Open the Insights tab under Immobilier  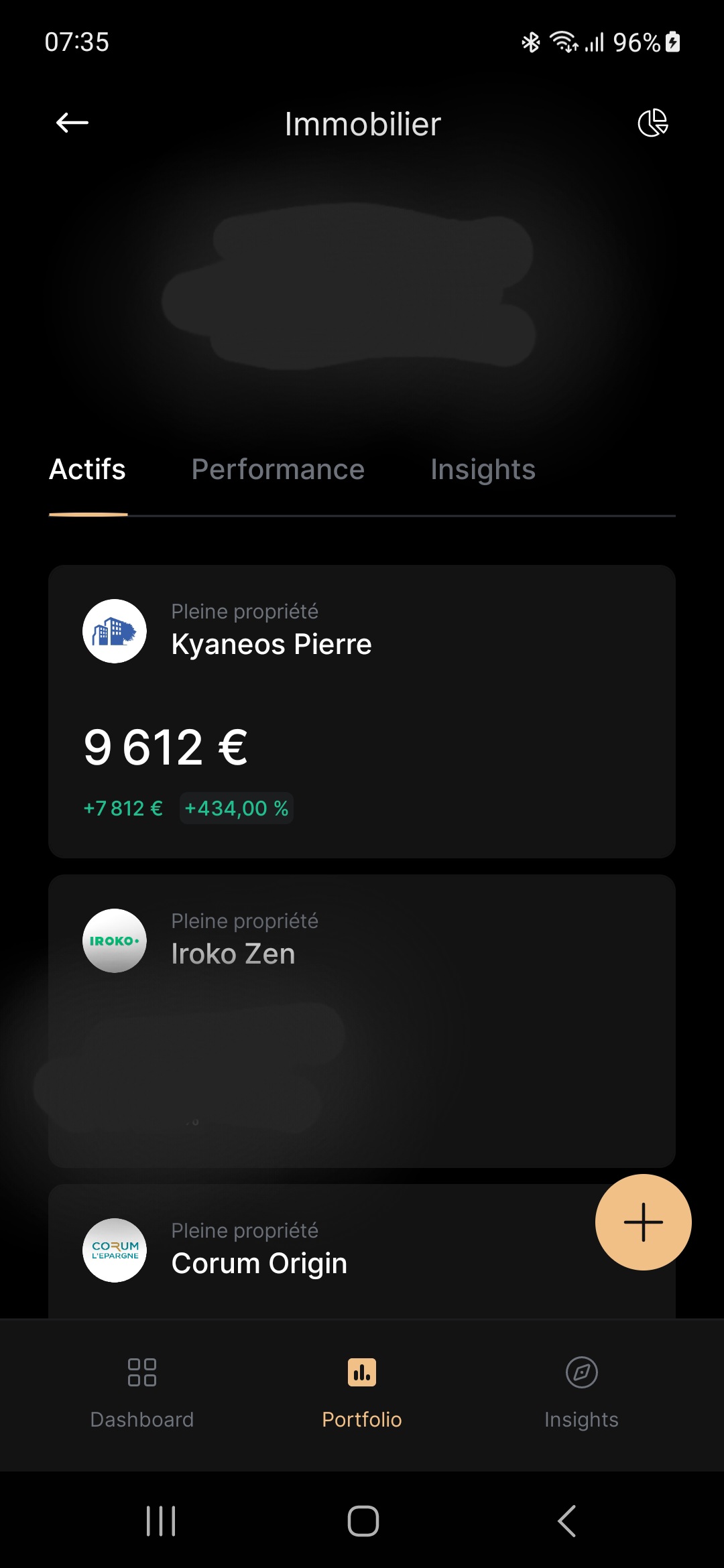click(483, 470)
